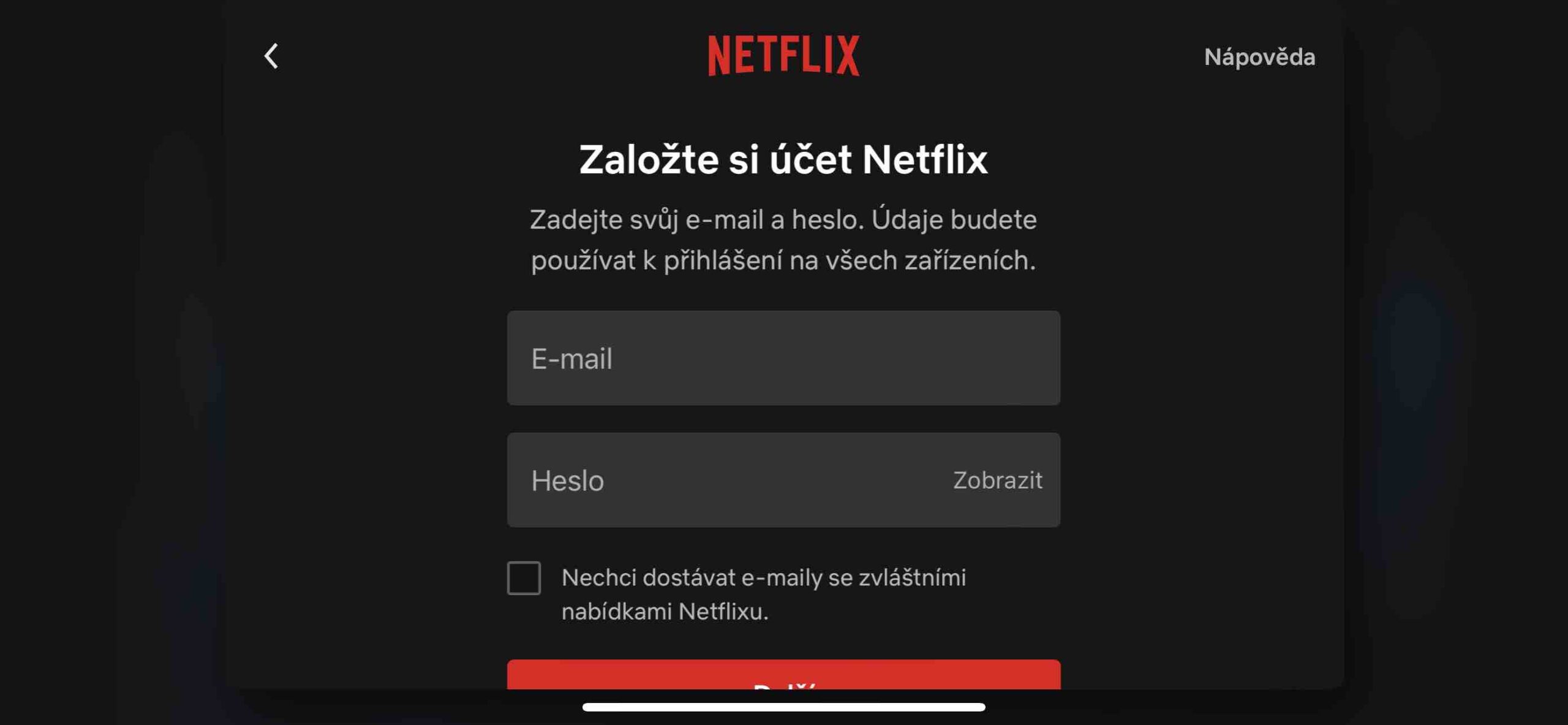Select the Heslo password field

coord(723,480)
